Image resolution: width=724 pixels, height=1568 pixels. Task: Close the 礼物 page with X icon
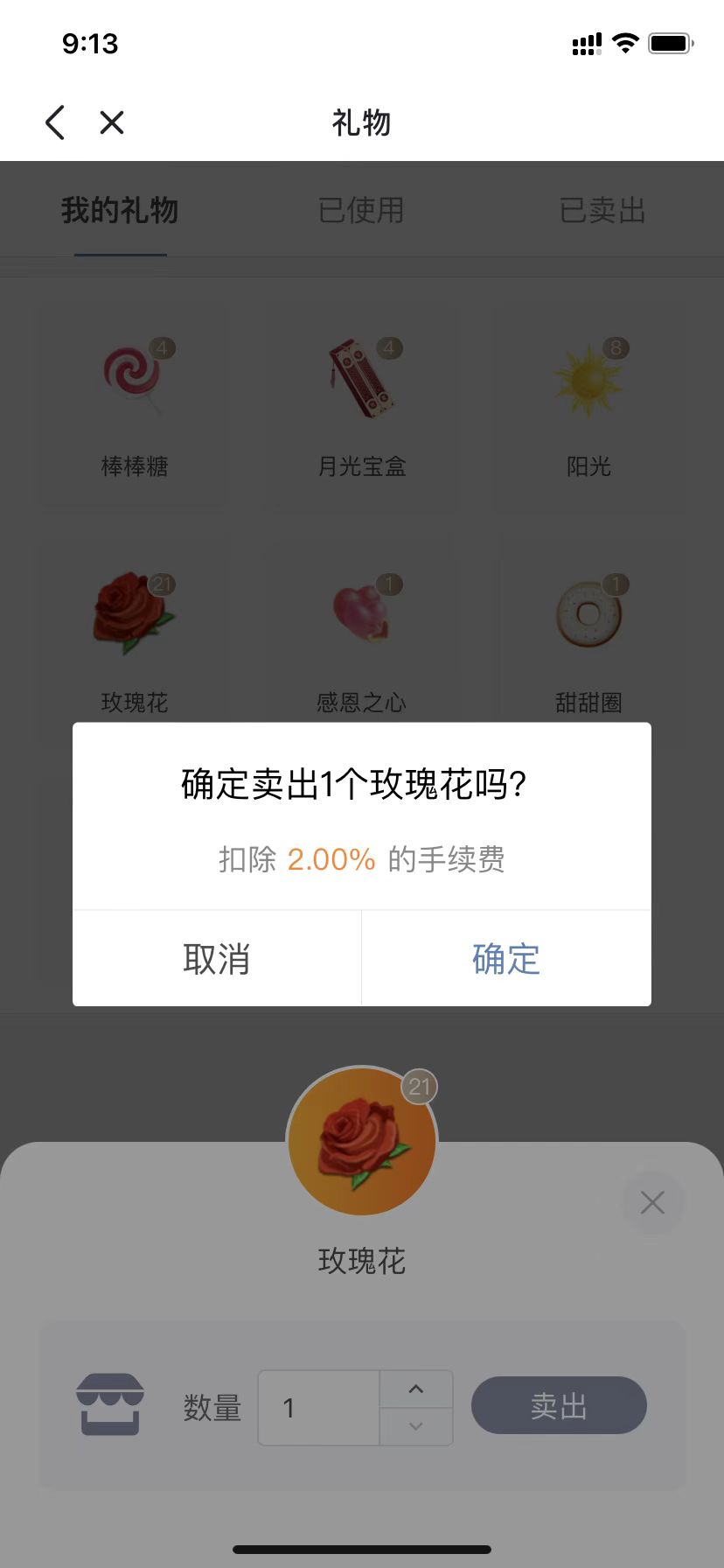coord(112,122)
